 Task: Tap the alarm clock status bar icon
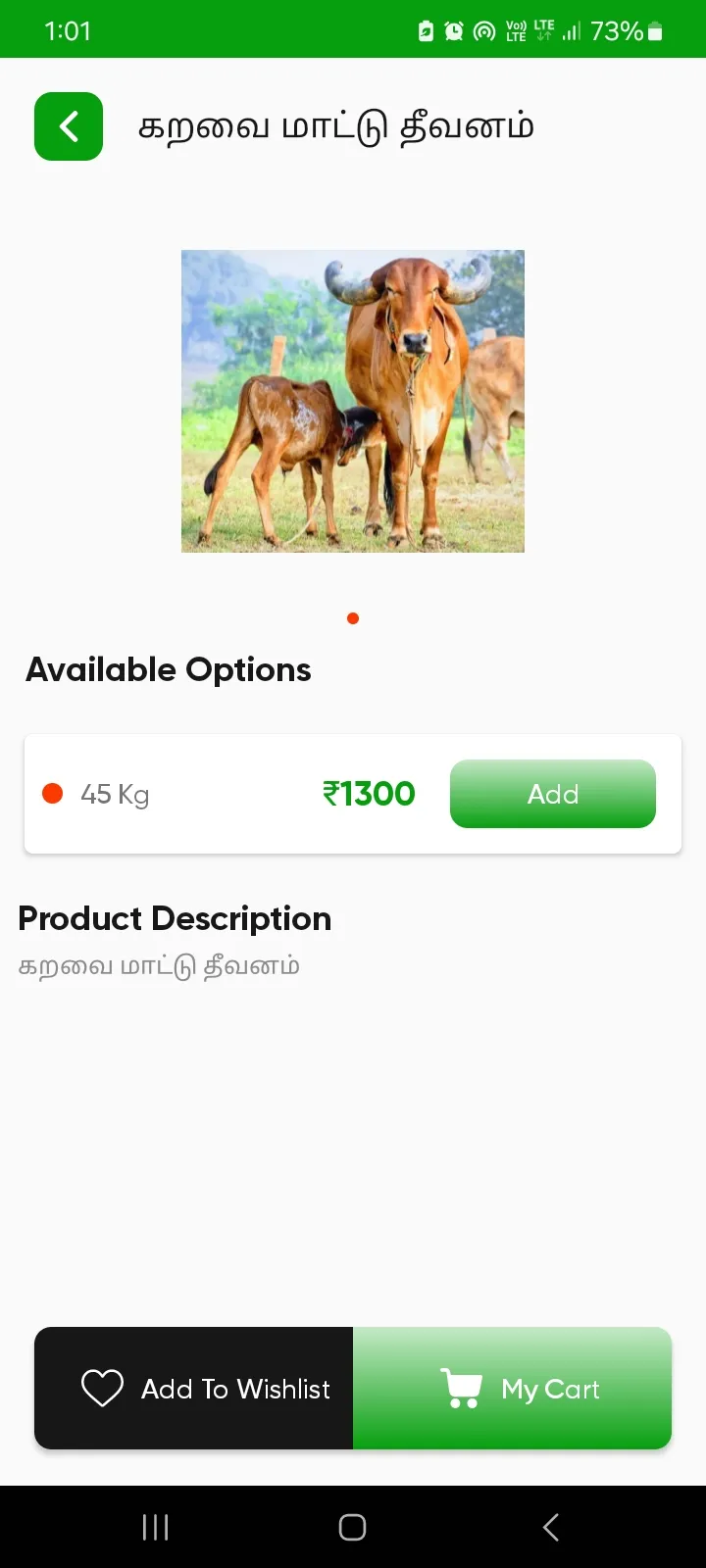point(452,30)
